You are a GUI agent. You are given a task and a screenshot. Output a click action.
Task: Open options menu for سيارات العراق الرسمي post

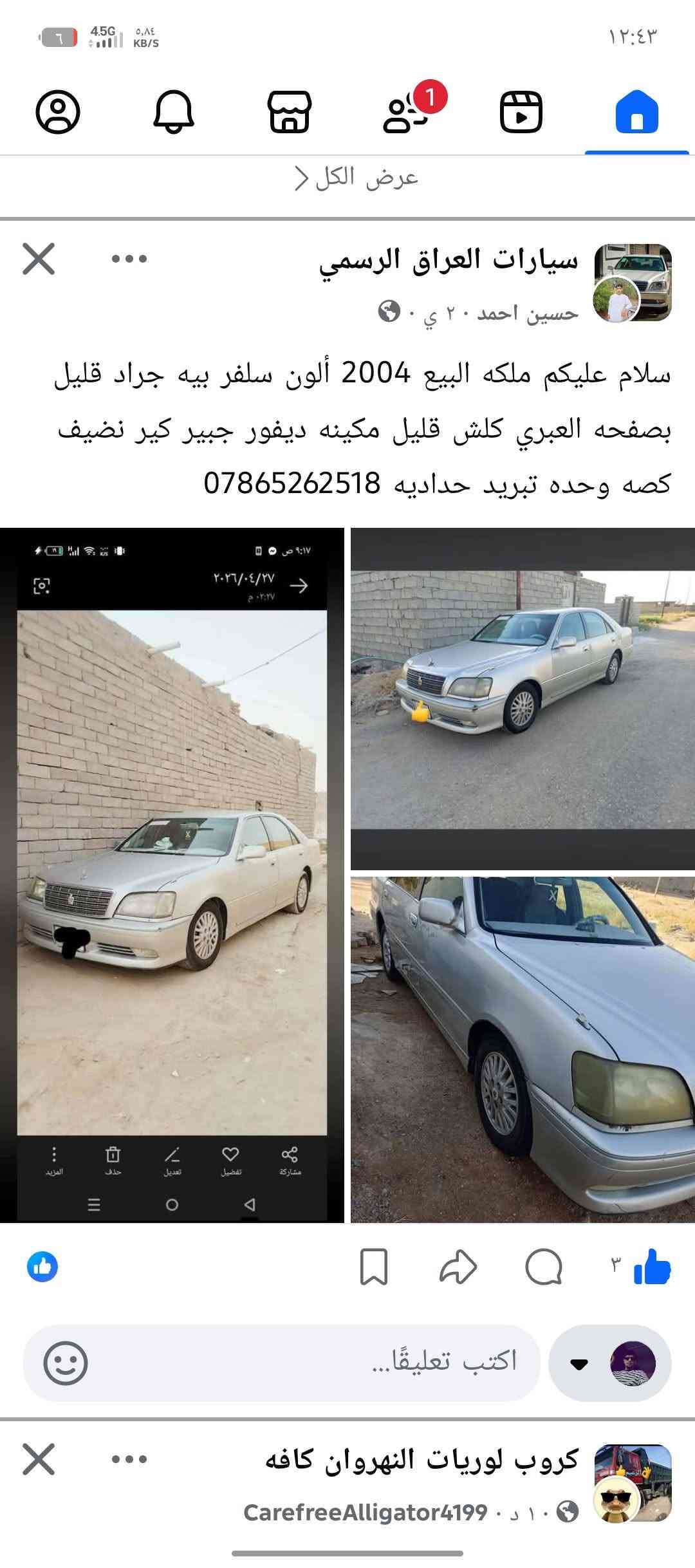[x=129, y=259]
